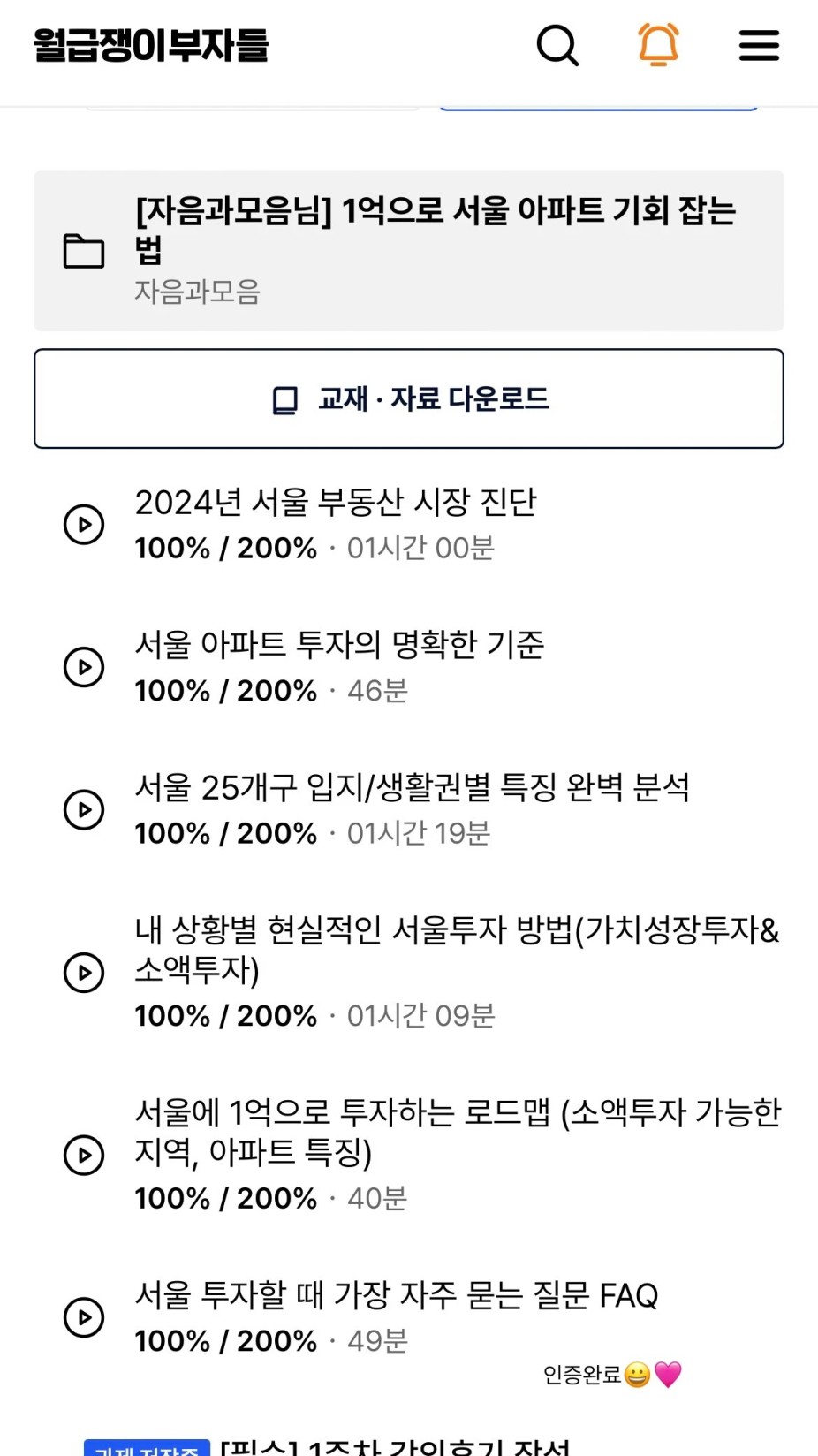818x1456 pixels.
Task: Open the hamburger menu
Action: tap(759, 45)
